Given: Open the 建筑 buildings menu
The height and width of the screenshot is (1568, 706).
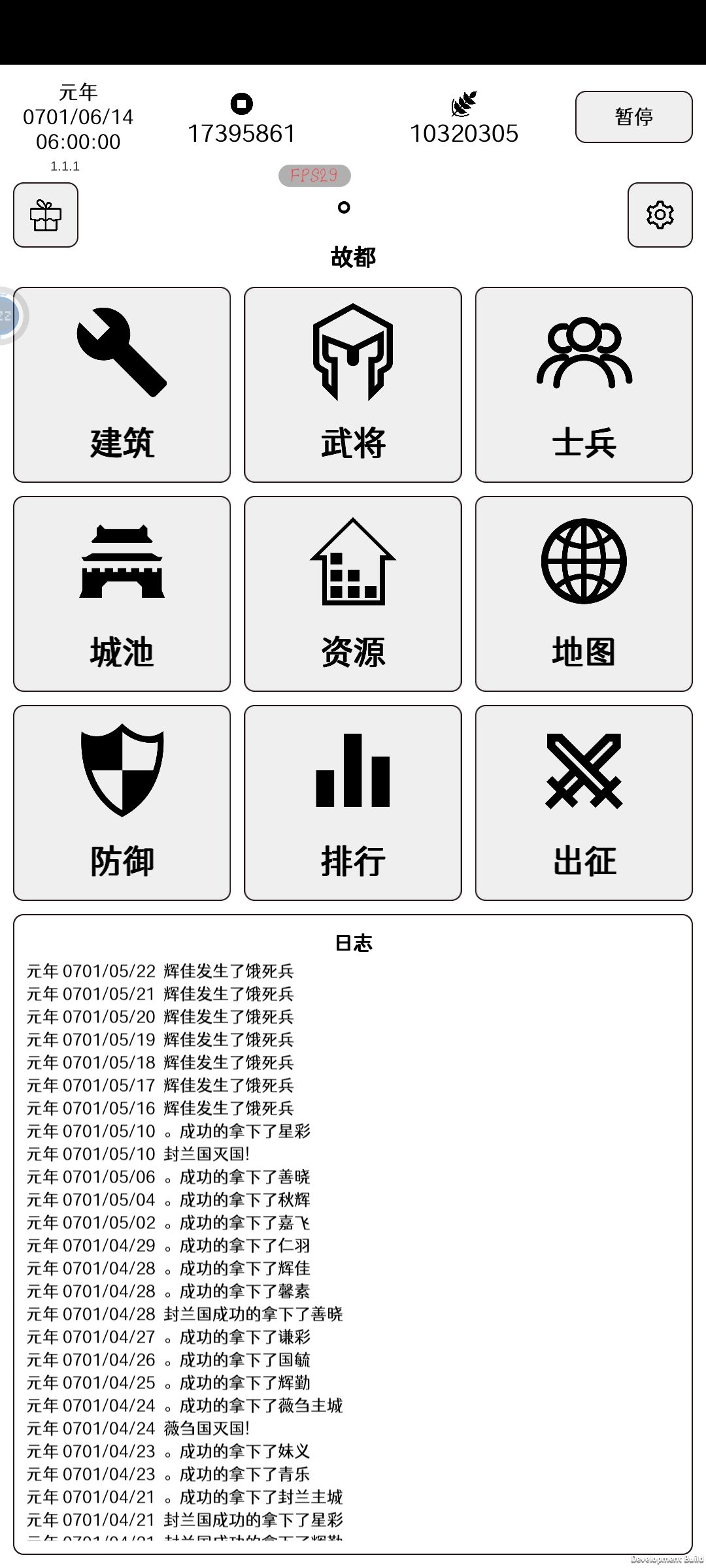Looking at the screenshot, I should 122,385.
